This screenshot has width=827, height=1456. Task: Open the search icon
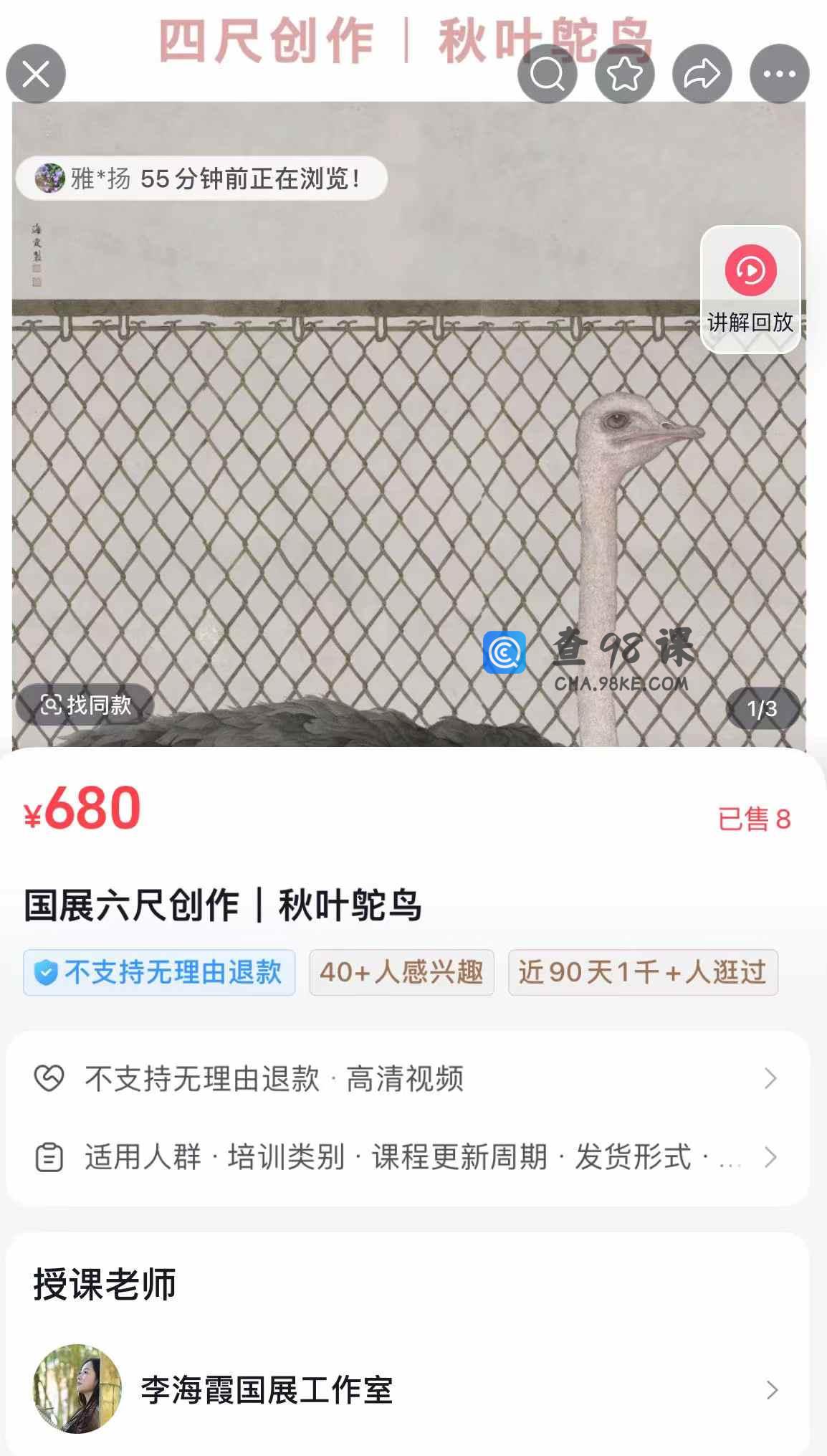tap(548, 74)
